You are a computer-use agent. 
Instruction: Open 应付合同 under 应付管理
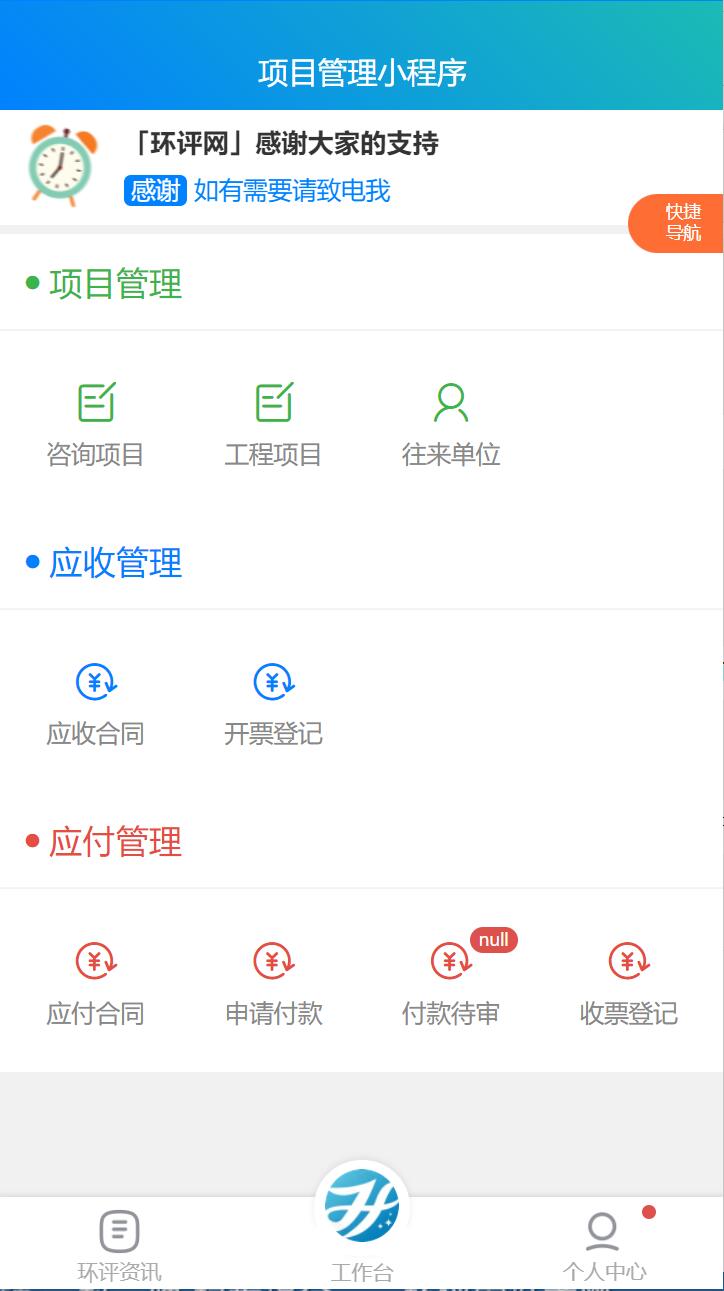pos(96,984)
